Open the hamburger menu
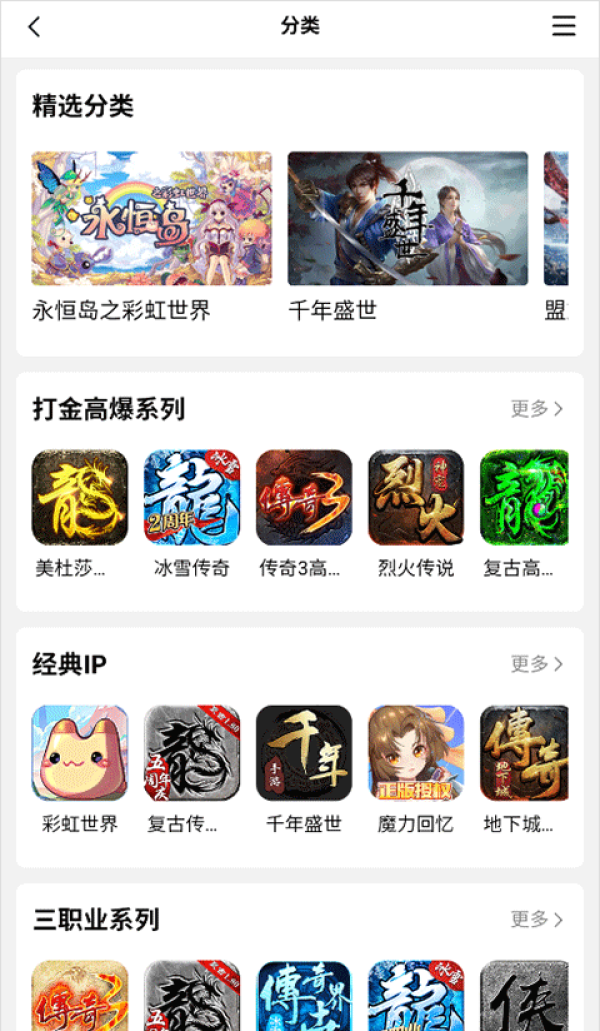600x1031 pixels. pyautogui.click(x=564, y=27)
